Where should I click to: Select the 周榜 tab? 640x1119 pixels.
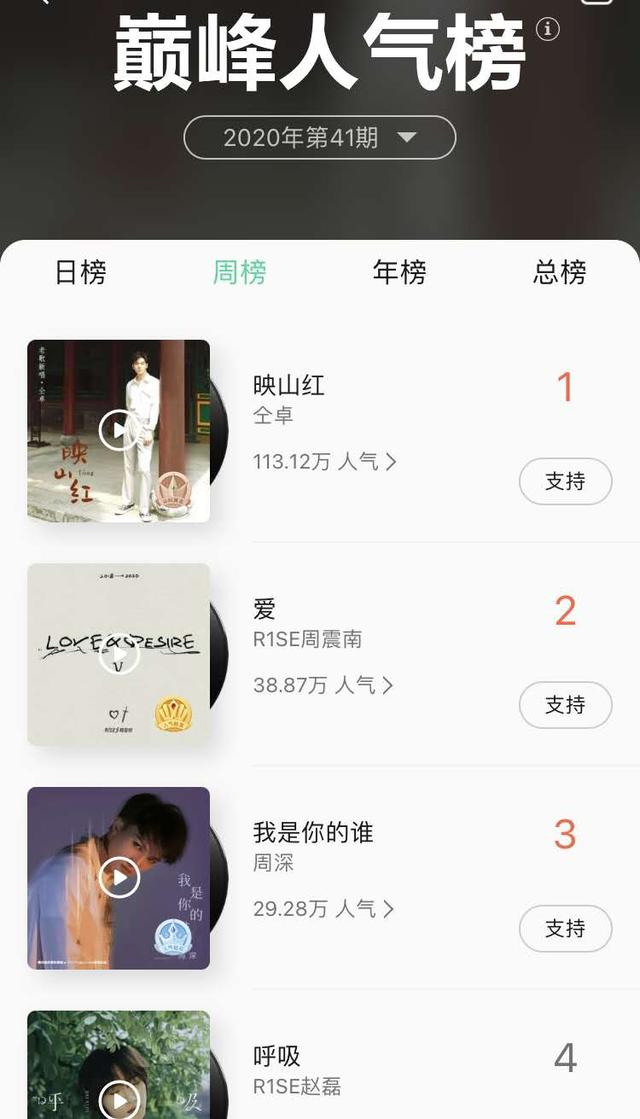[240, 272]
